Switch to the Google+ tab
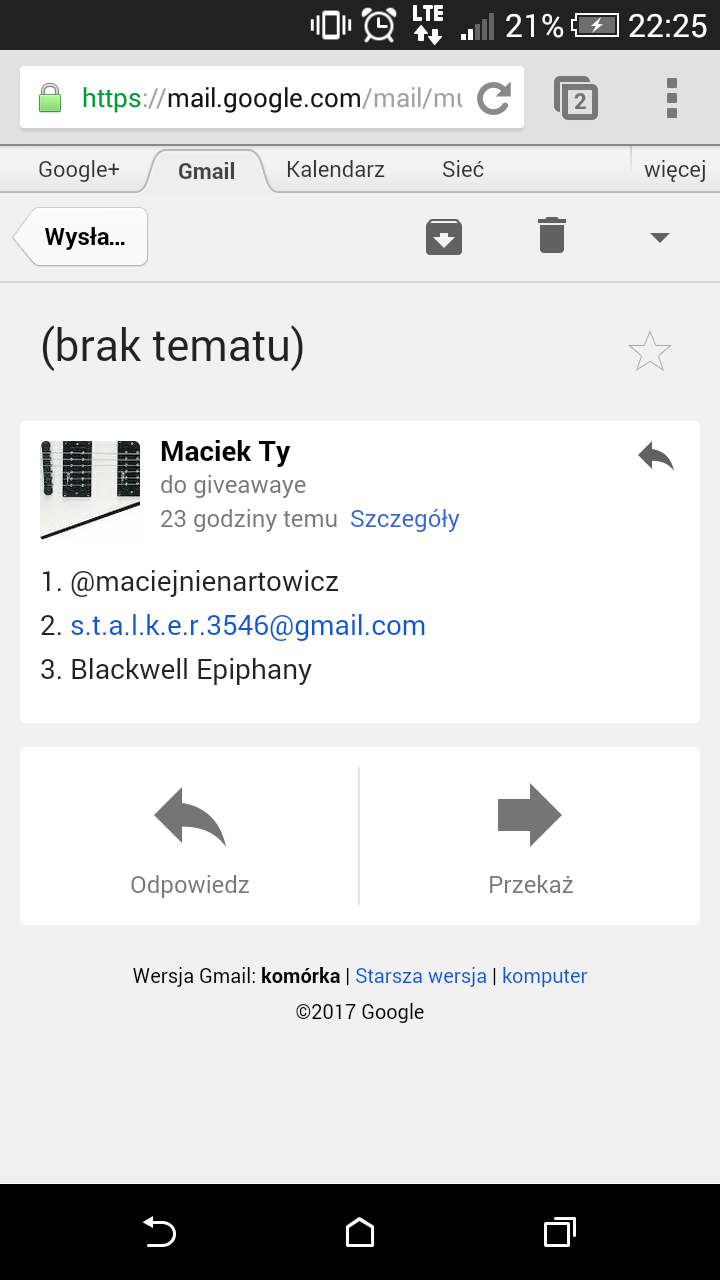Viewport: 720px width, 1280px height. 79,170
